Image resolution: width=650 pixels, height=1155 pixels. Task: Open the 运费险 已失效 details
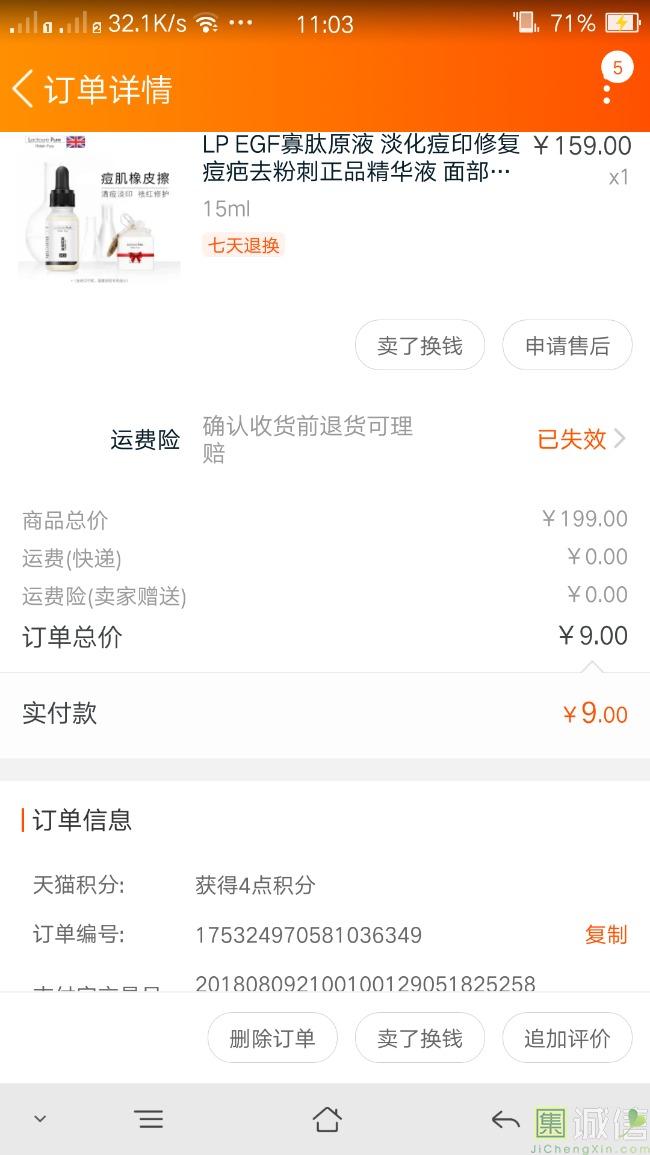[582, 439]
